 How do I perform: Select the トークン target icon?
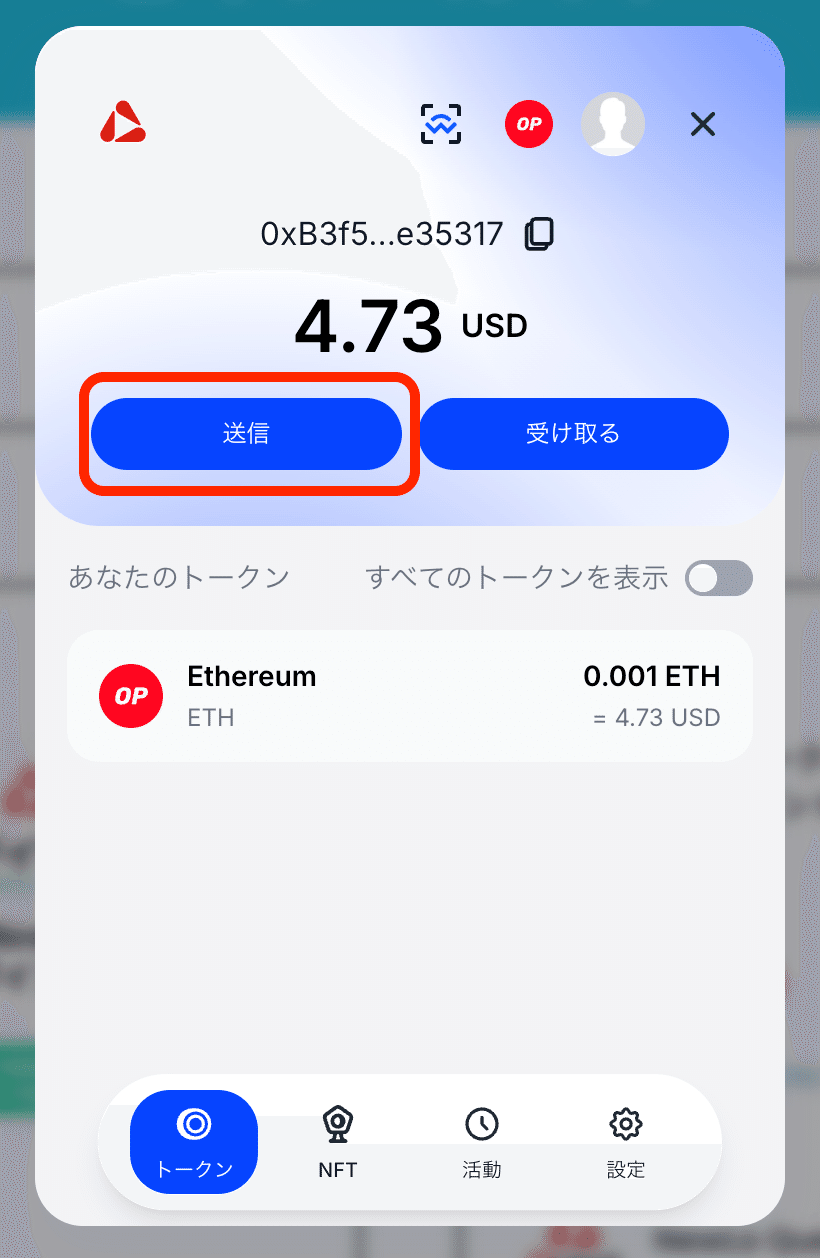193,1124
